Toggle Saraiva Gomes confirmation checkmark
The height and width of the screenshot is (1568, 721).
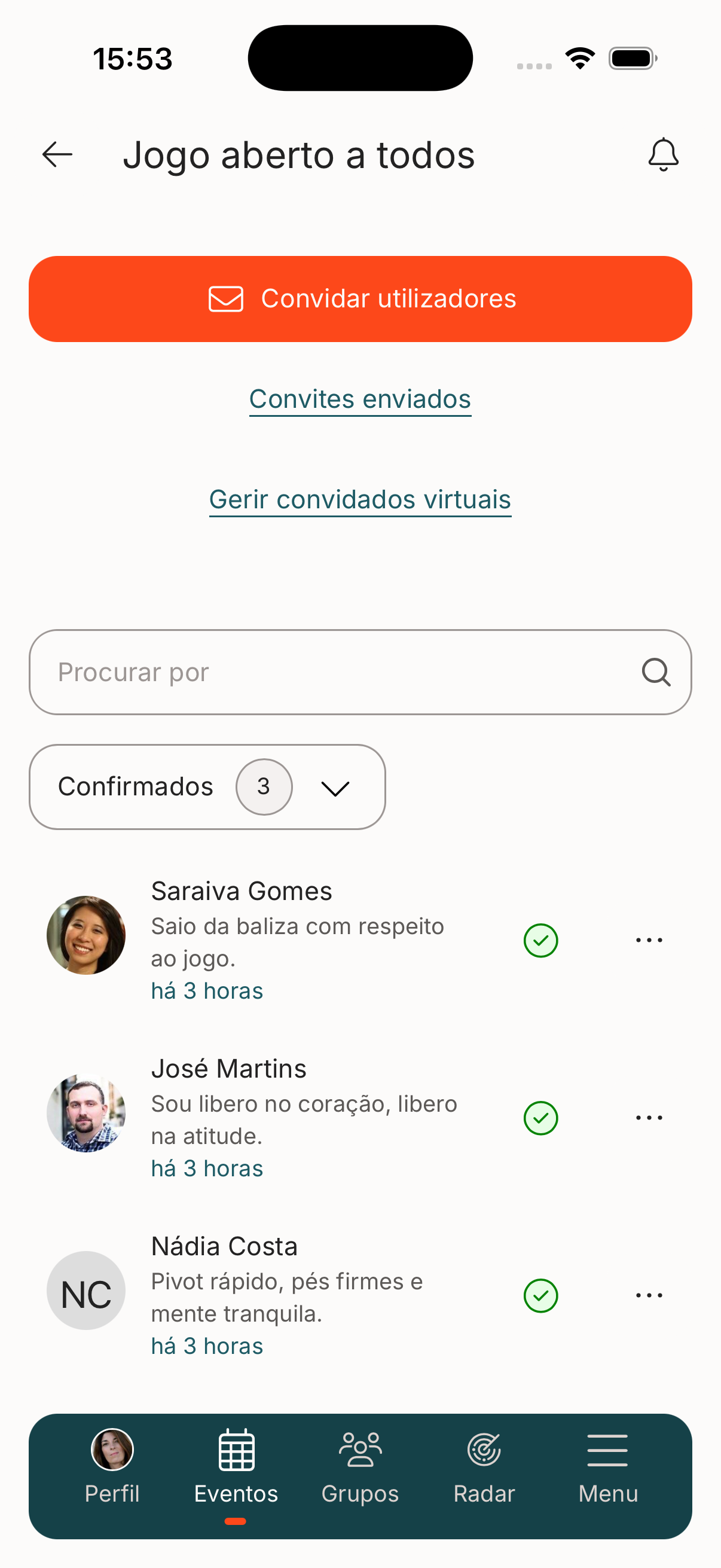[x=540, y=941]
